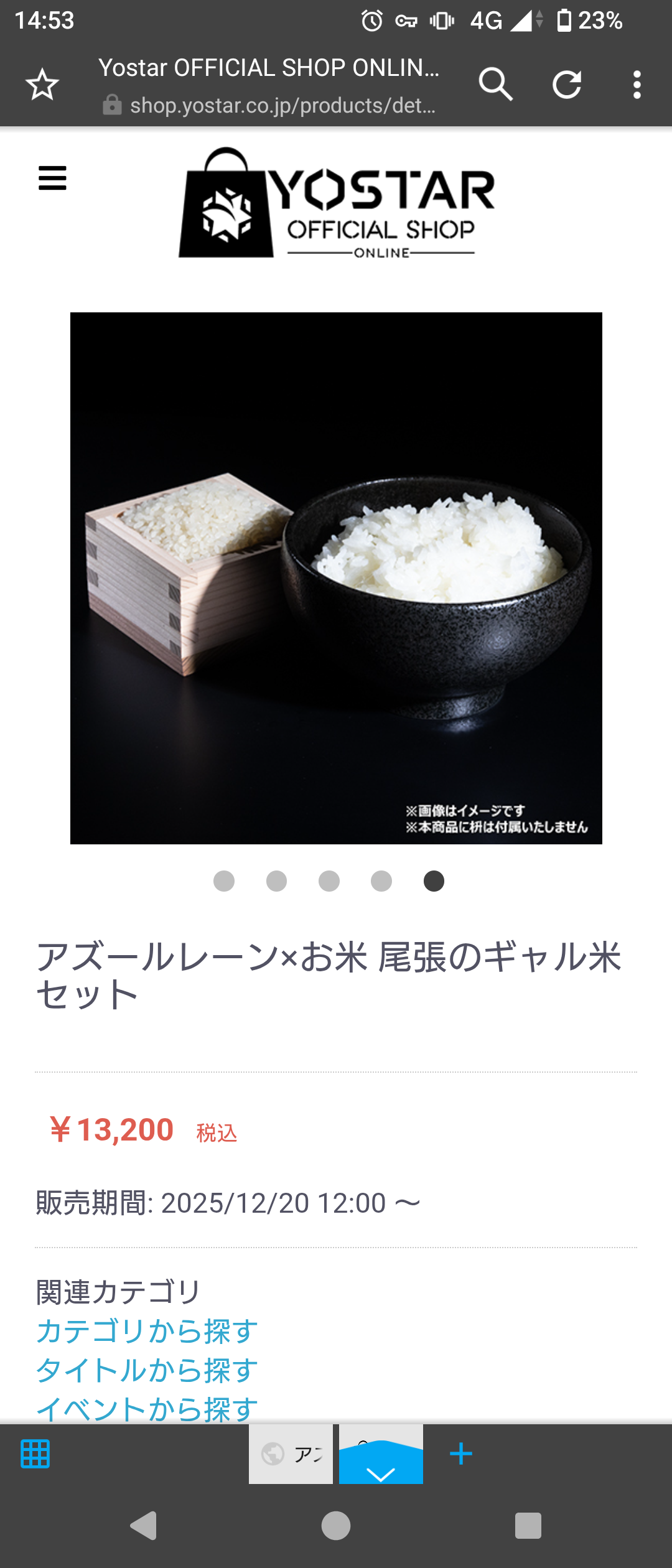Add a new browser tab
Viewport: 672px width, 1568px height.
point(460,1454)
